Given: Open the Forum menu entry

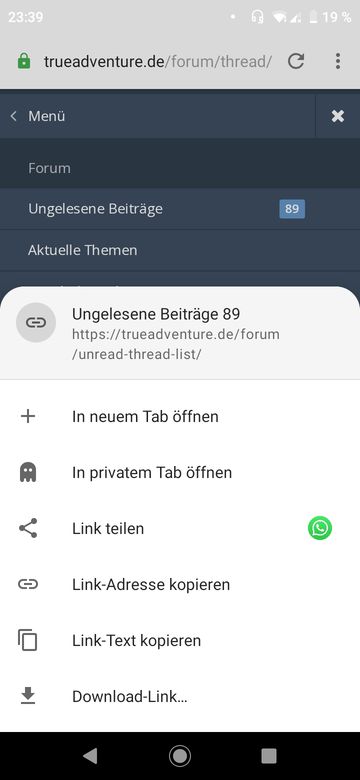Looking at the screenshot, I should [180, 168].
